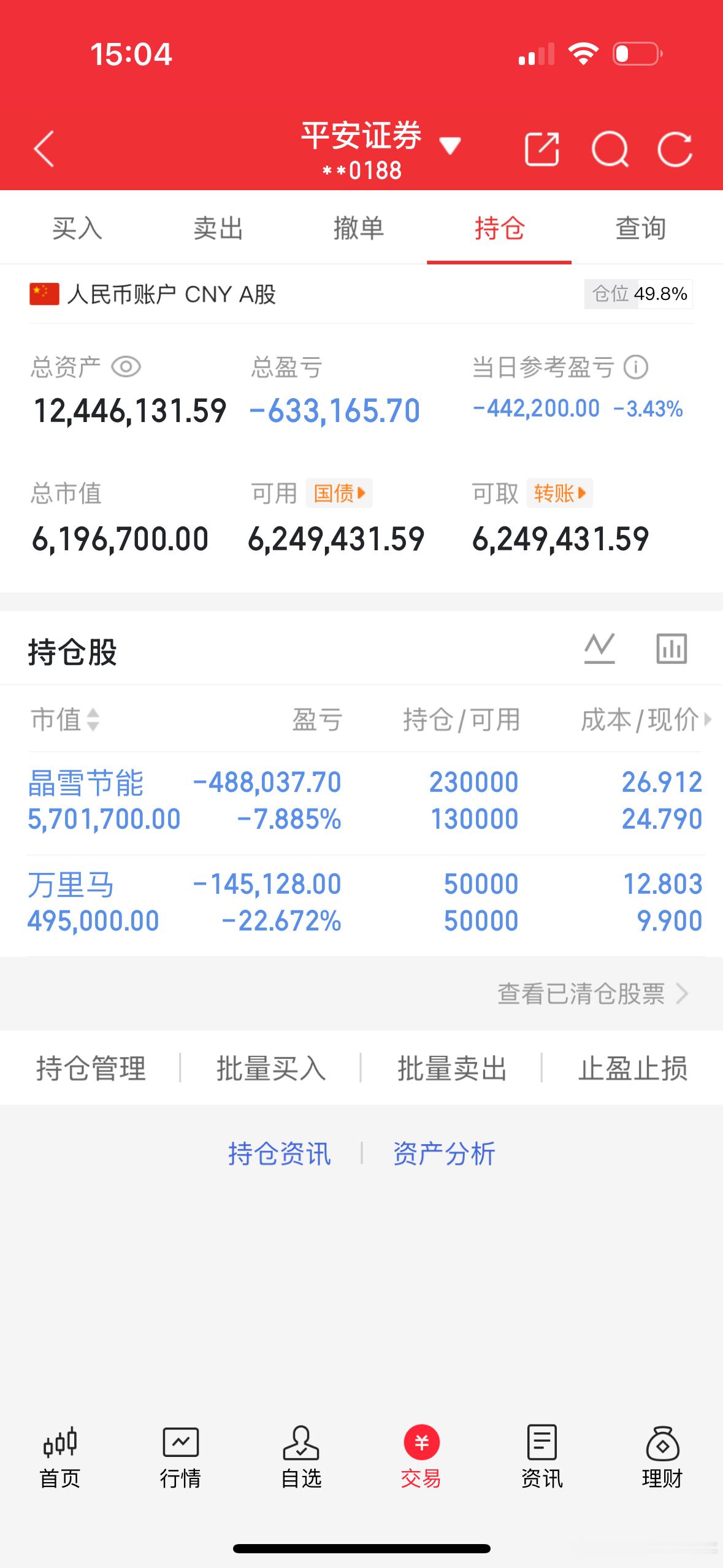This screenshot has width=723, height=1568.
Task: Switch holdings view to line chart mode
Action: point(599,648)
